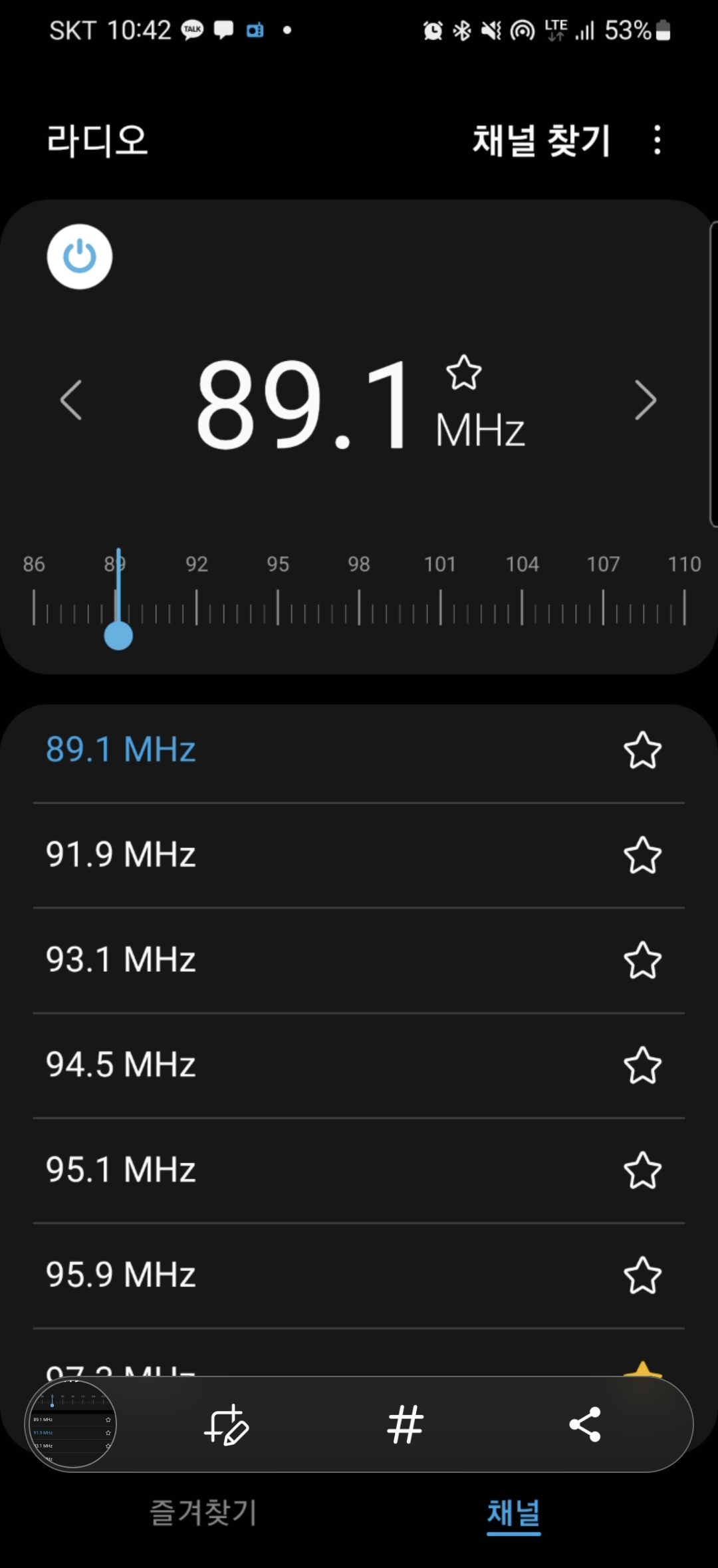Image resolution: width=718 pixels, height=1568 pixels.
Task: Tap the blue knob on the frequency dial
Action: pyautogui.click(x=118, y=636)
